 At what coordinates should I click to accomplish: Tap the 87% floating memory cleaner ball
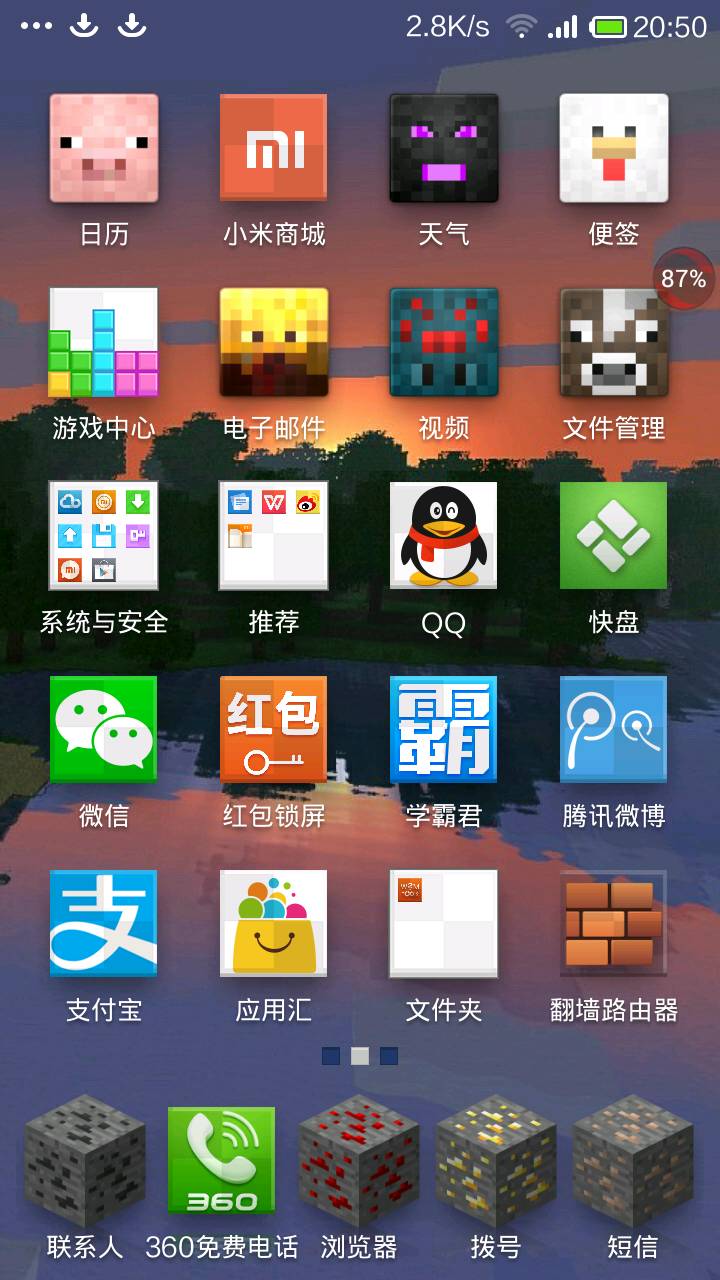pyautogui.click(x=684, y=278)
